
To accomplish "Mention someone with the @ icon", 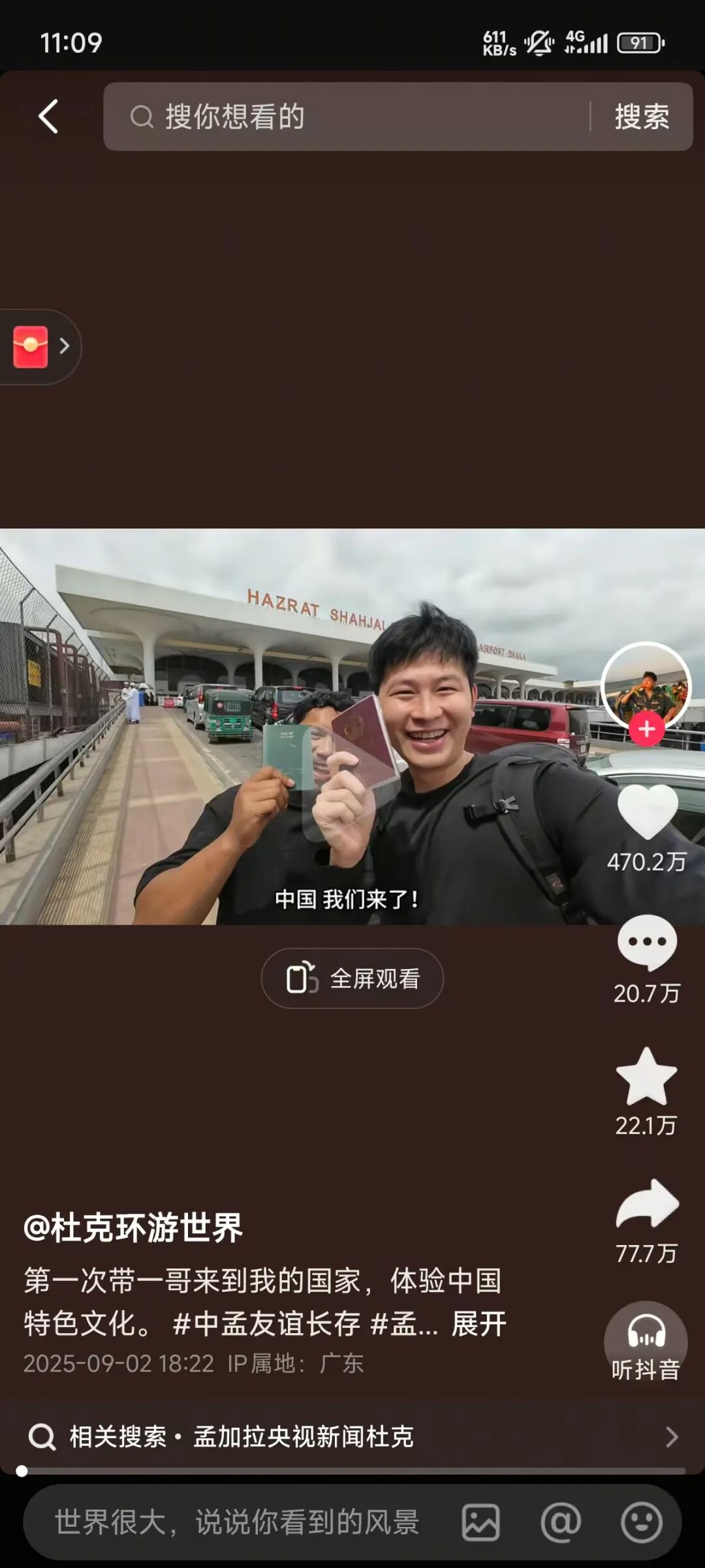I will (561, 1522).
